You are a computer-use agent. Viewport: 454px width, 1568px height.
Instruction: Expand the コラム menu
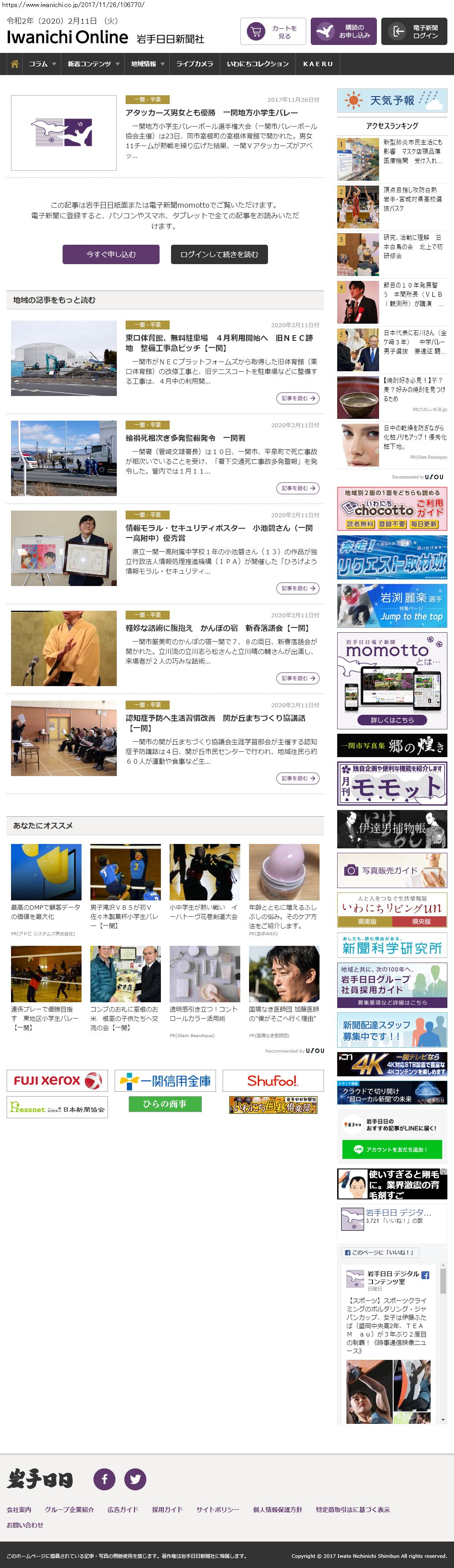[42, 64]
